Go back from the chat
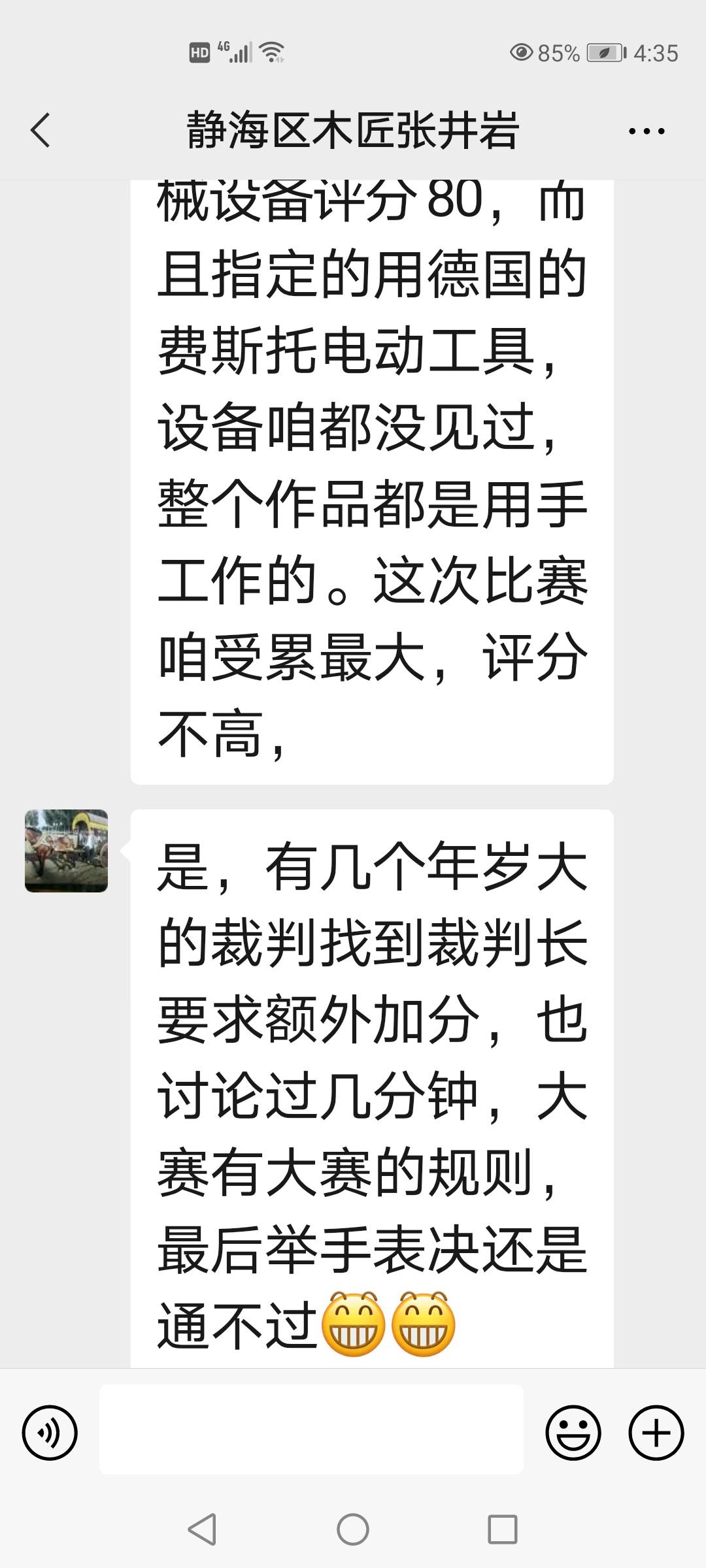Image resolution: width=706 pixels, height=1568 pixels. [41, 130]
